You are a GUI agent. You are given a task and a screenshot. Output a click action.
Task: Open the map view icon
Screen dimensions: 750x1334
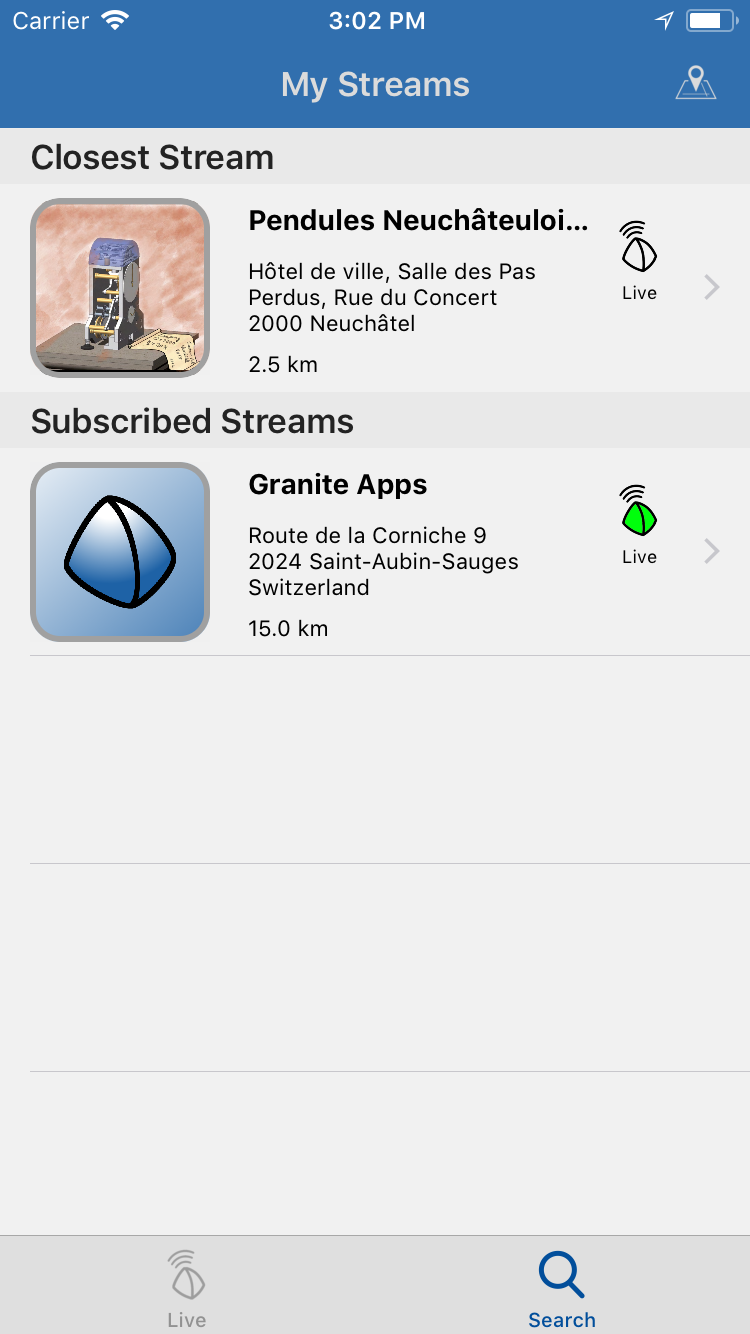coord(696,83)
